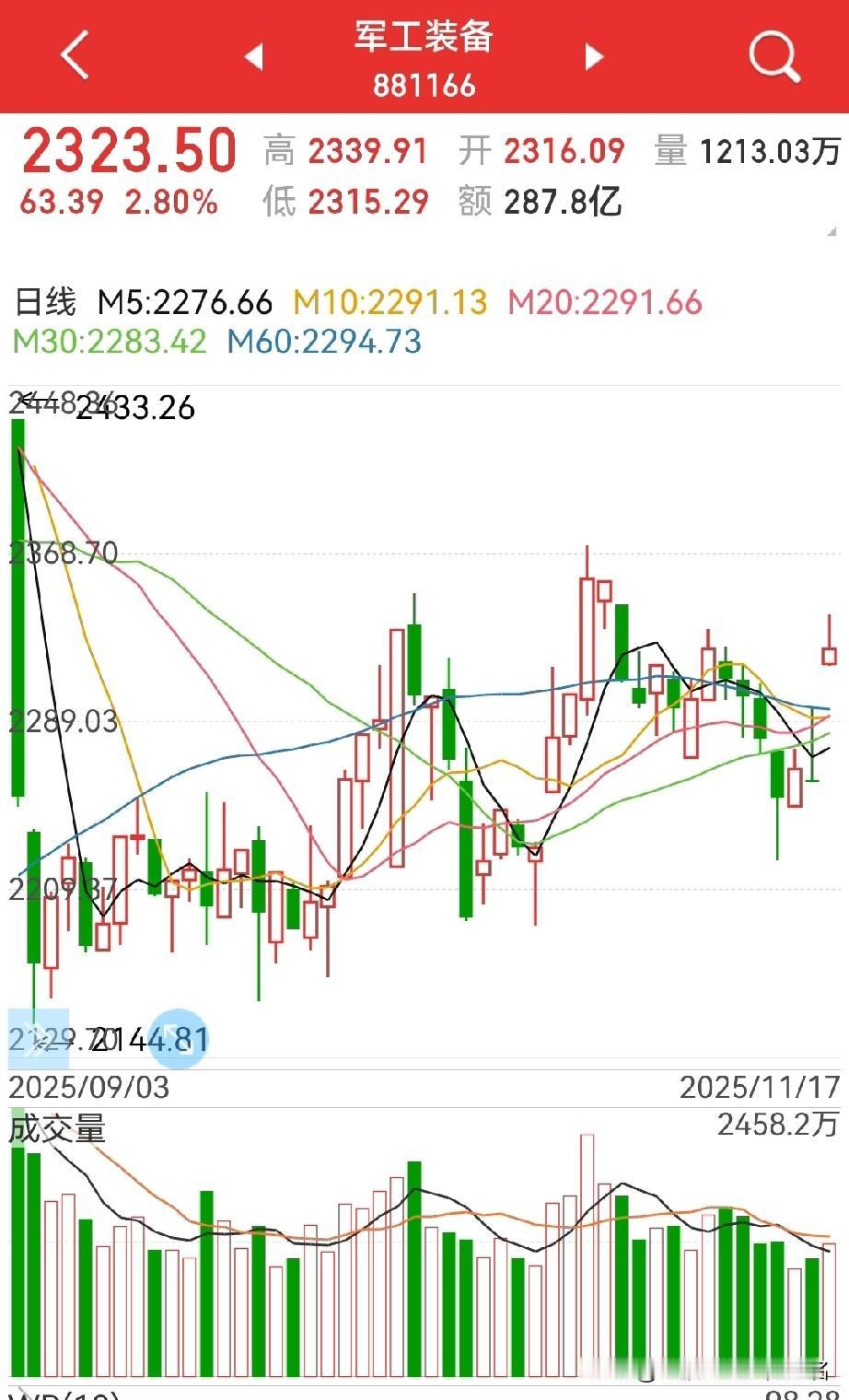Open the search magnifier icon
Screen dimensions: 849x1400
(773, 55)
